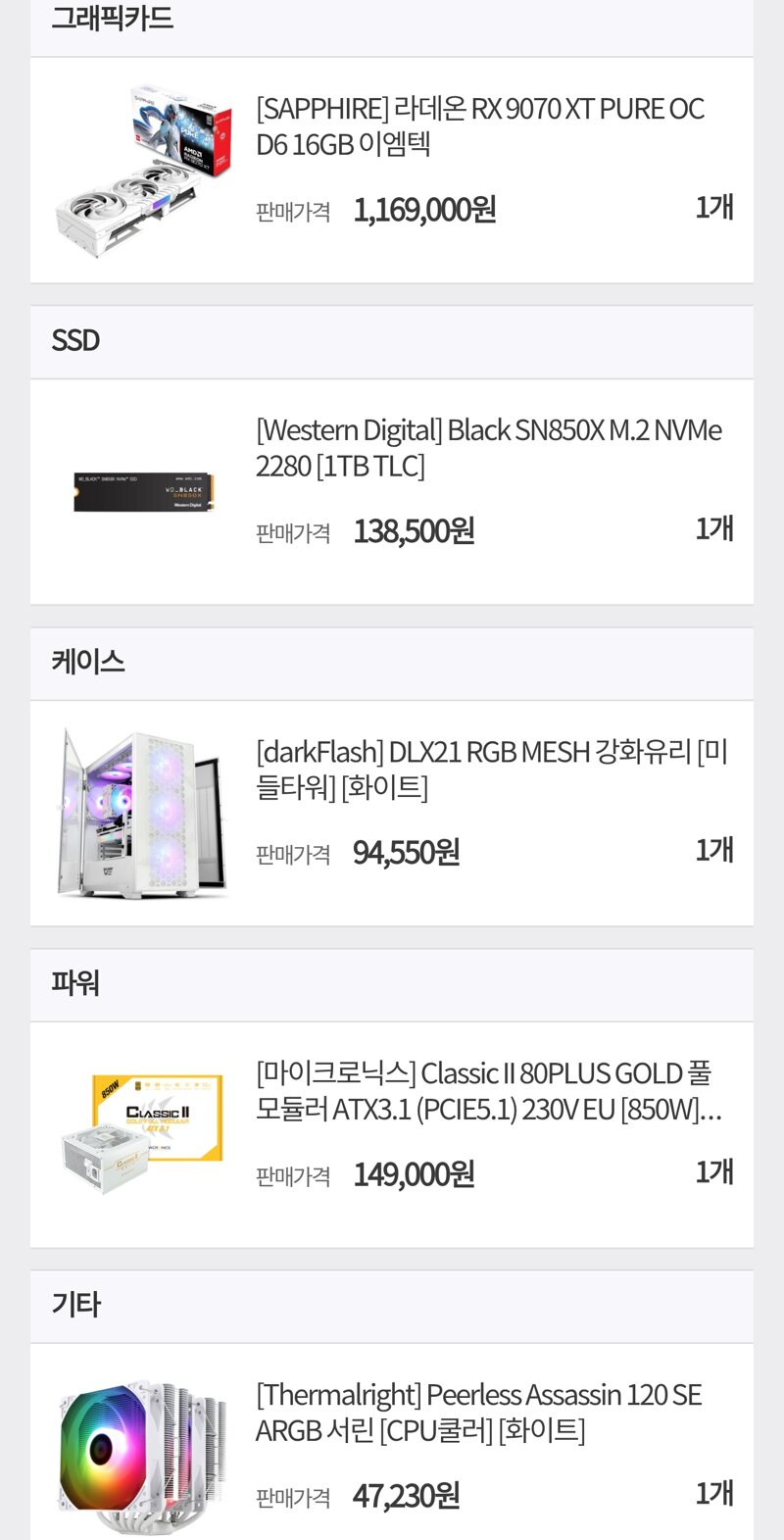View the Western Digital Black SN850X SSD
The width and height of the screenshot is (784, 1540).
[489, 448]
